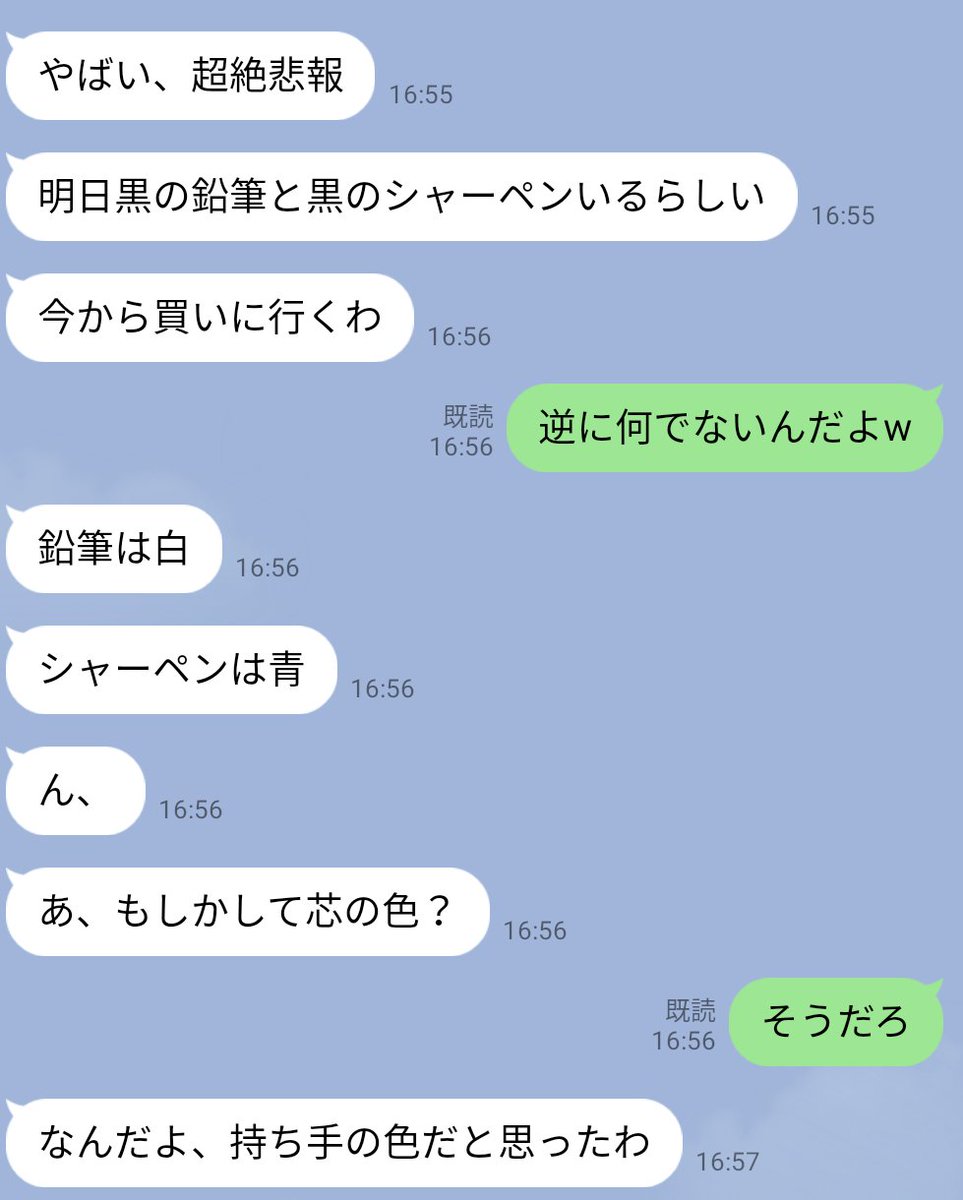Tap the 16:56 timestamp near 今から買いに行くわ
The width and height of the screenshot is (963, 1200).
(x=461, y=337)
